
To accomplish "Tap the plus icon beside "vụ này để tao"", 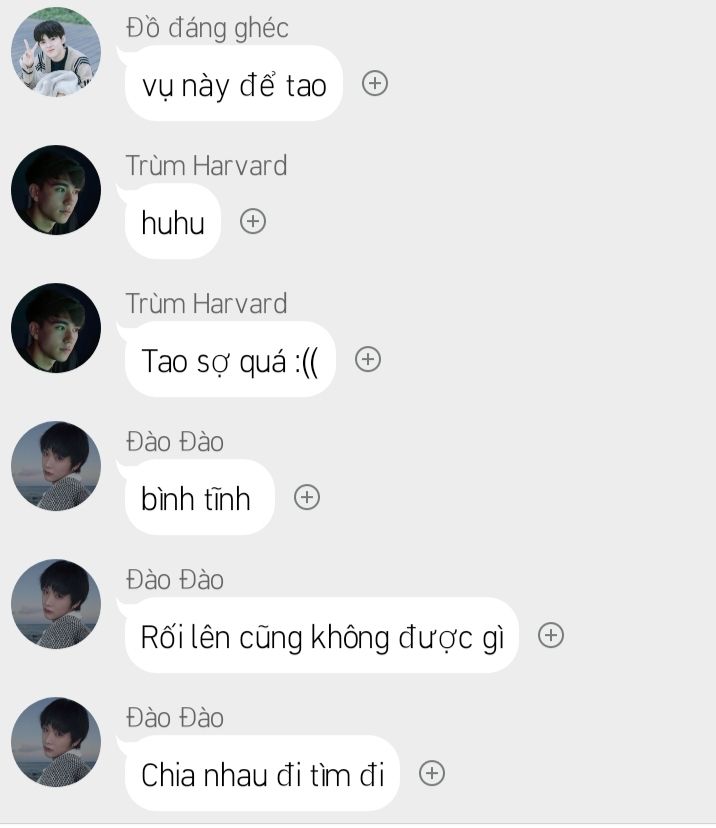I will pyautogui.click(x=375, y=83).
